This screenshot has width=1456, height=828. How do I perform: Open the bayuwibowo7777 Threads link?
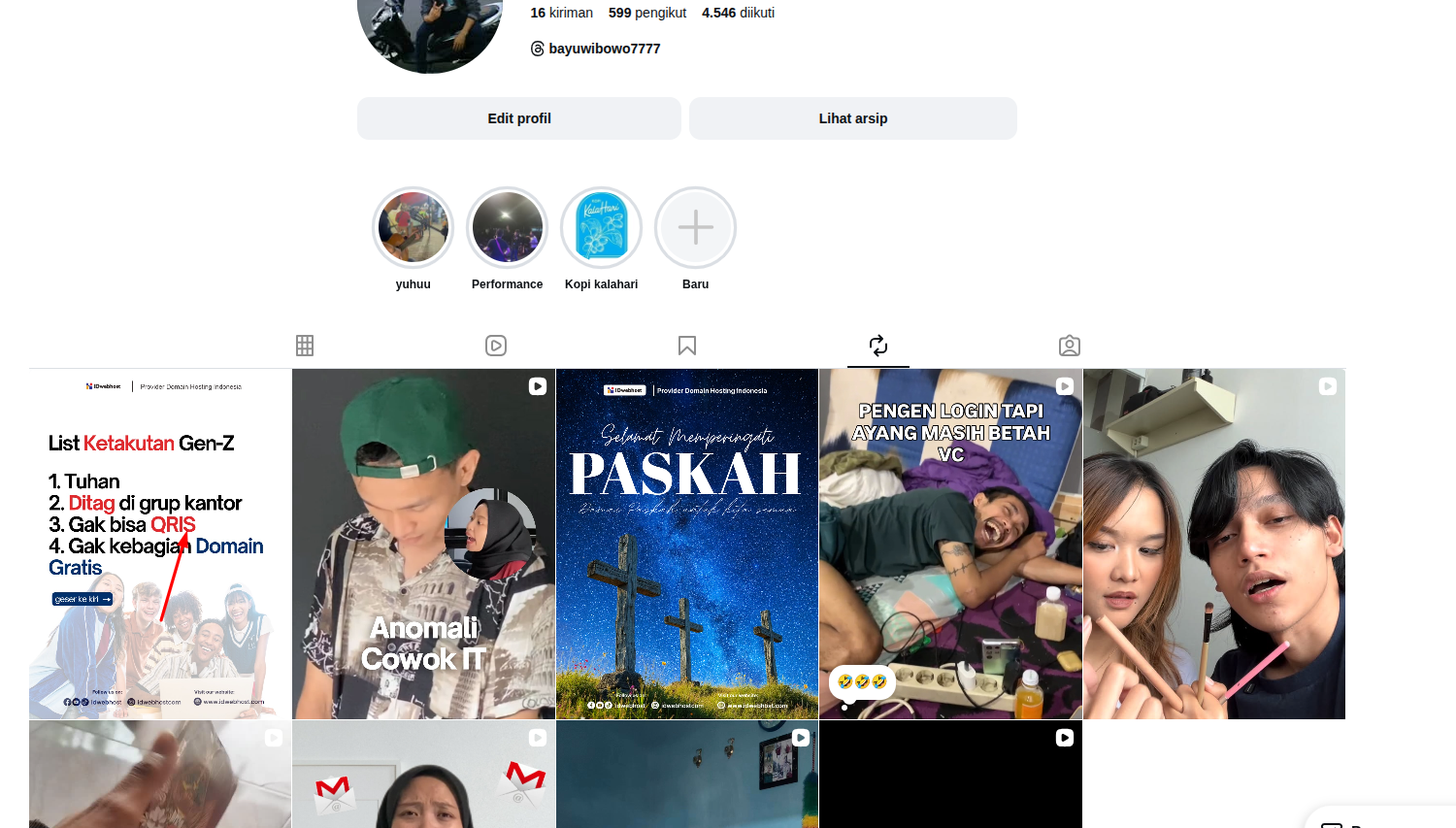(603, 49)
